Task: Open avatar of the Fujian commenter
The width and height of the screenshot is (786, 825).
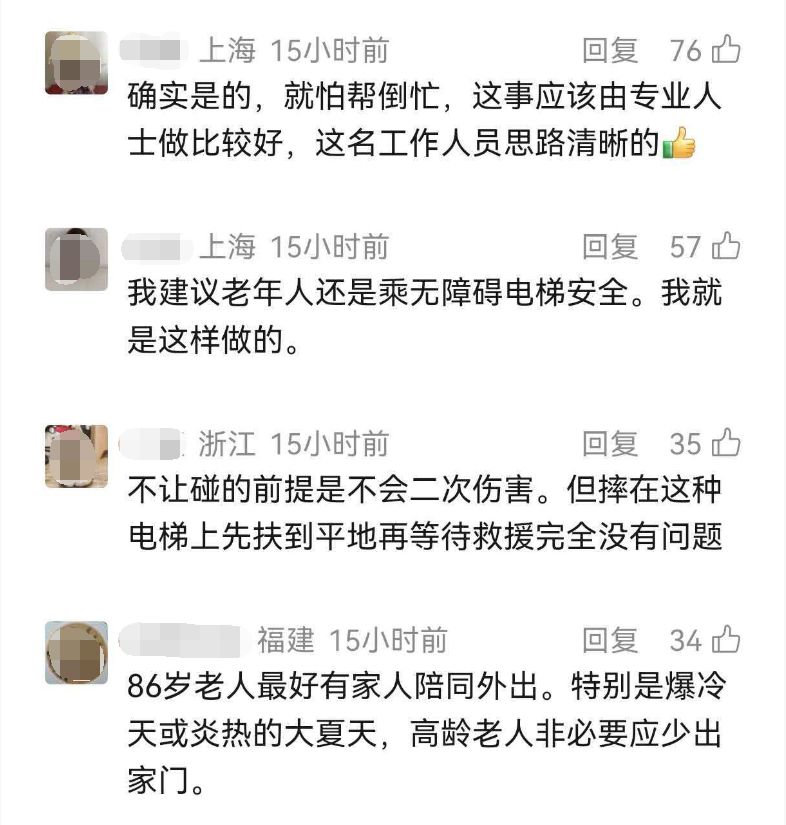Action: point(76,653)
